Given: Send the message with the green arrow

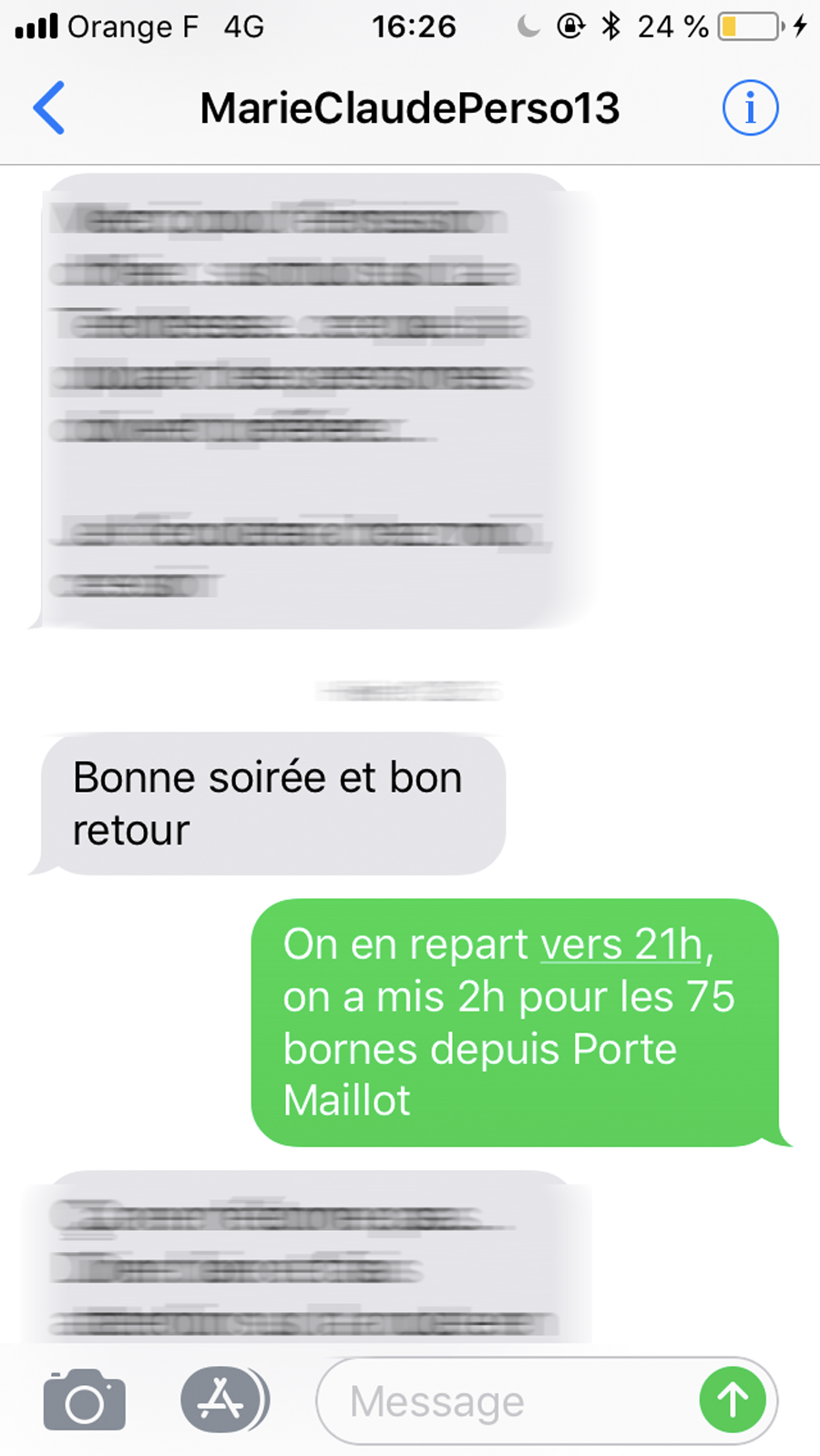Looking at the screenshot, I should (733, 1400).
